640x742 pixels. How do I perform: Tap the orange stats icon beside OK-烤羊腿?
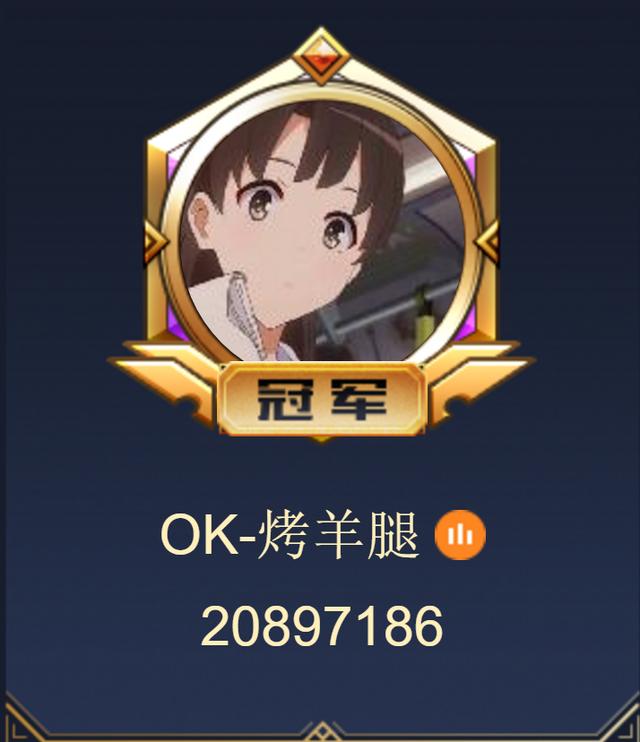460,536
